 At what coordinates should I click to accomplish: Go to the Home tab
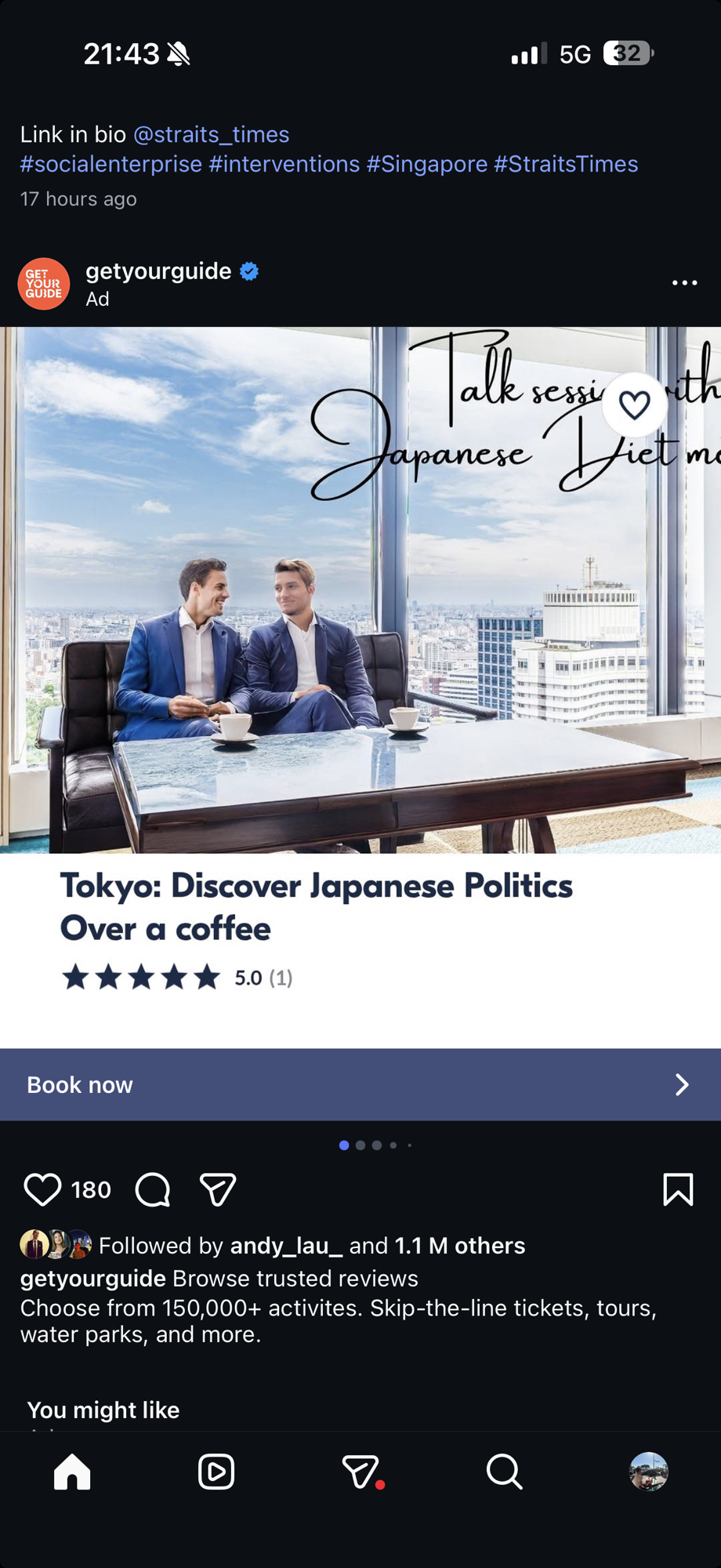(72, 1472)
